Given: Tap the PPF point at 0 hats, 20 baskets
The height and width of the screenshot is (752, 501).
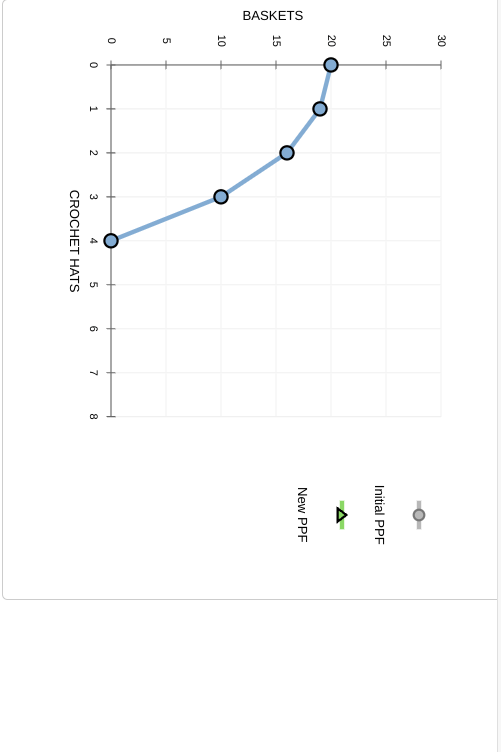Looking at the screenshot, I should pos(331,65).
